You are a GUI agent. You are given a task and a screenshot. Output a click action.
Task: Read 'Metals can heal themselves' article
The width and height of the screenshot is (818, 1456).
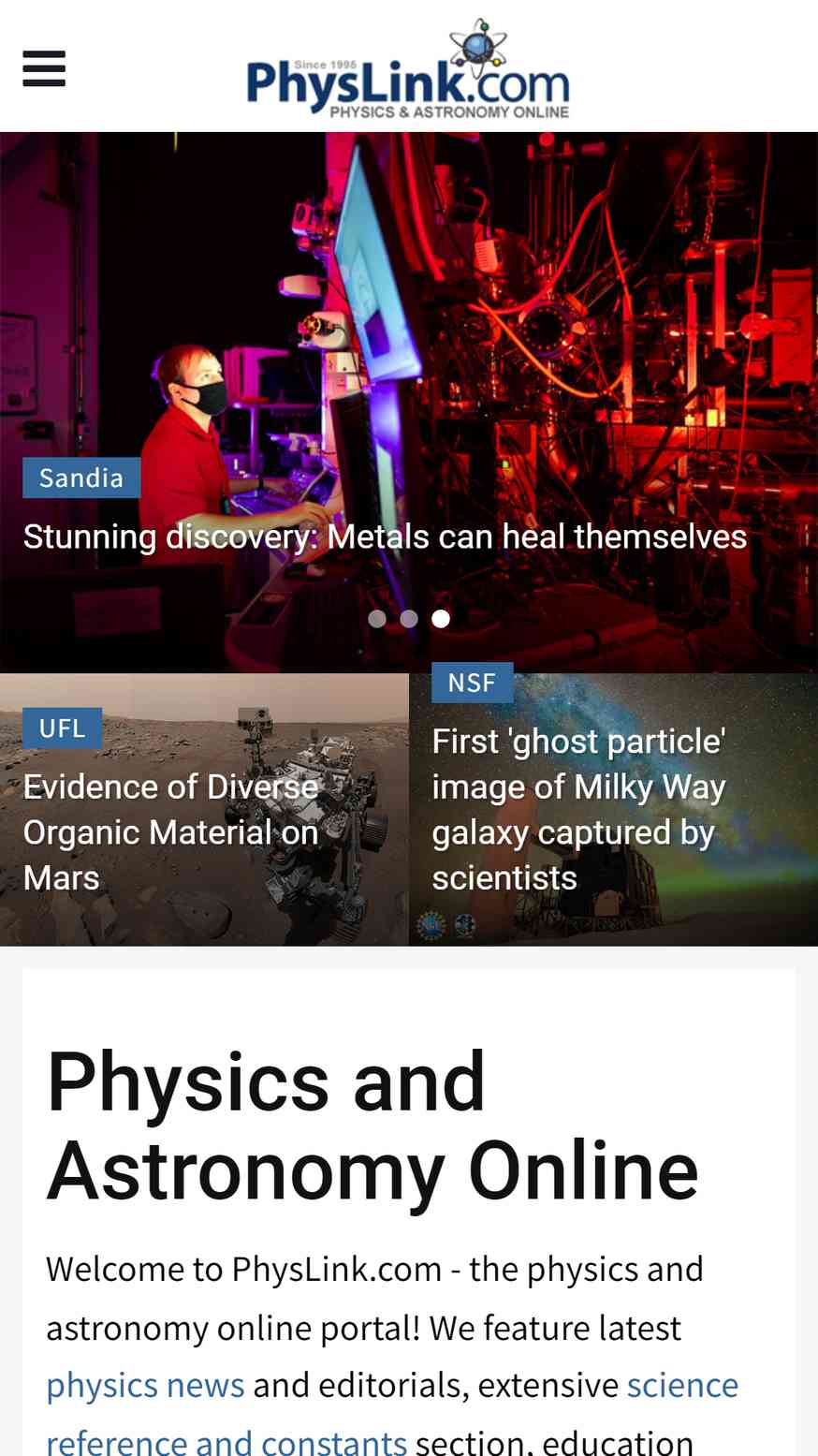pos(385,537)
